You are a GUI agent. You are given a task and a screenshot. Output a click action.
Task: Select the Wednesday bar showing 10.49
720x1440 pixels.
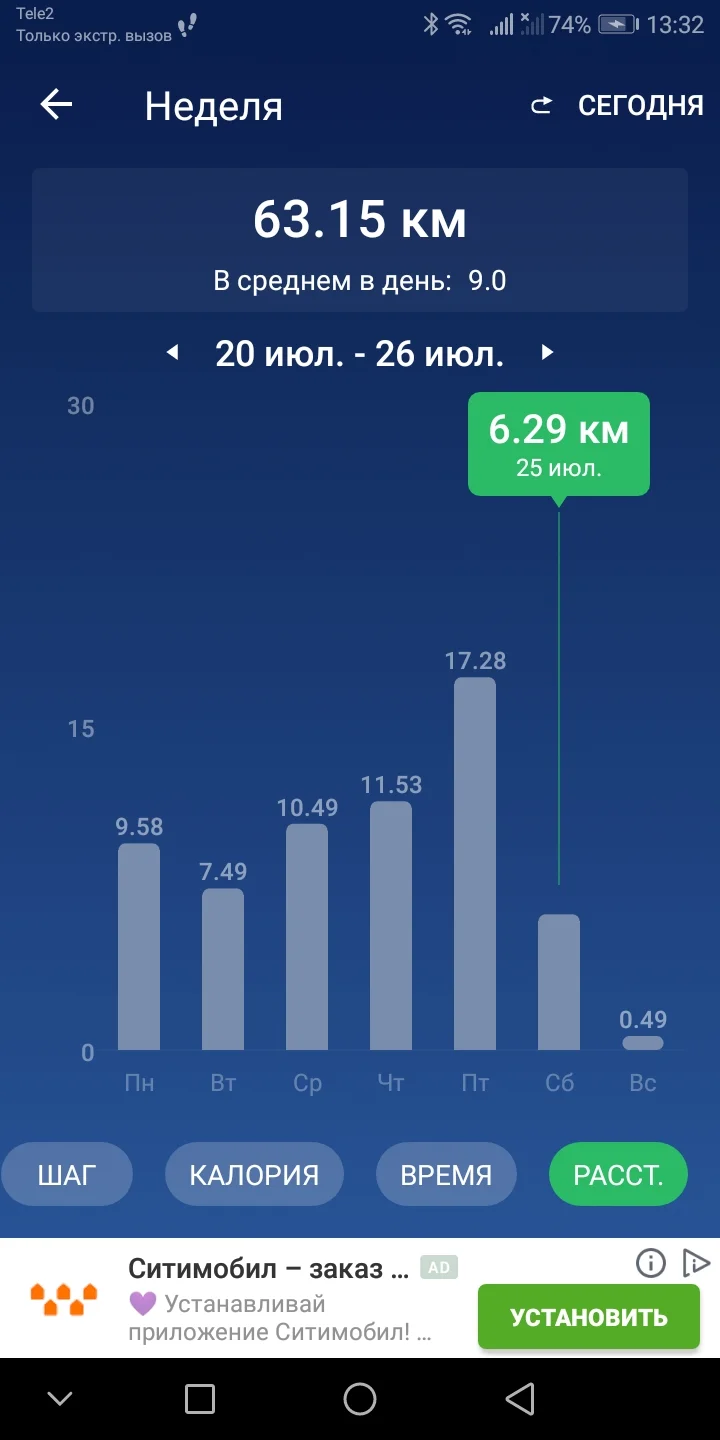307,937
